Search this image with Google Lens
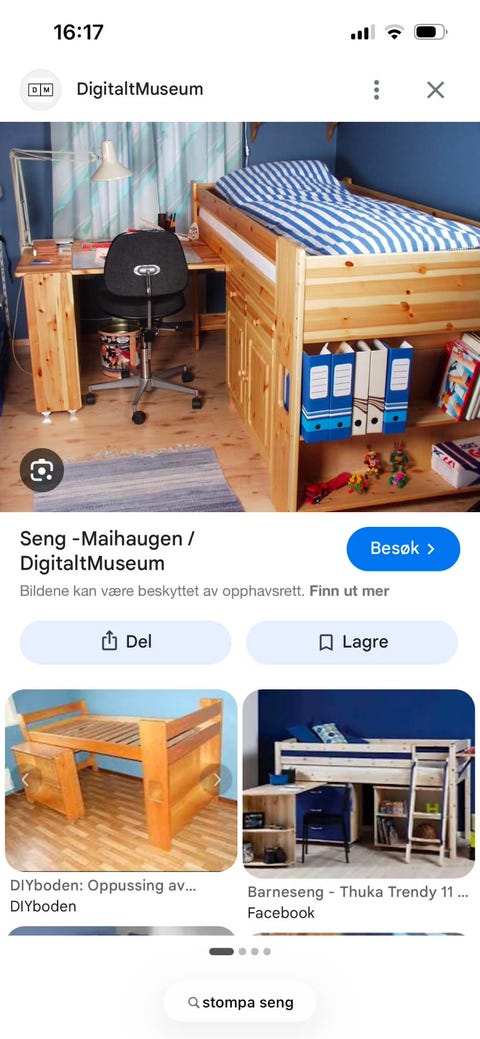Viewport: 480px width, 1039px height. (42, 470)
